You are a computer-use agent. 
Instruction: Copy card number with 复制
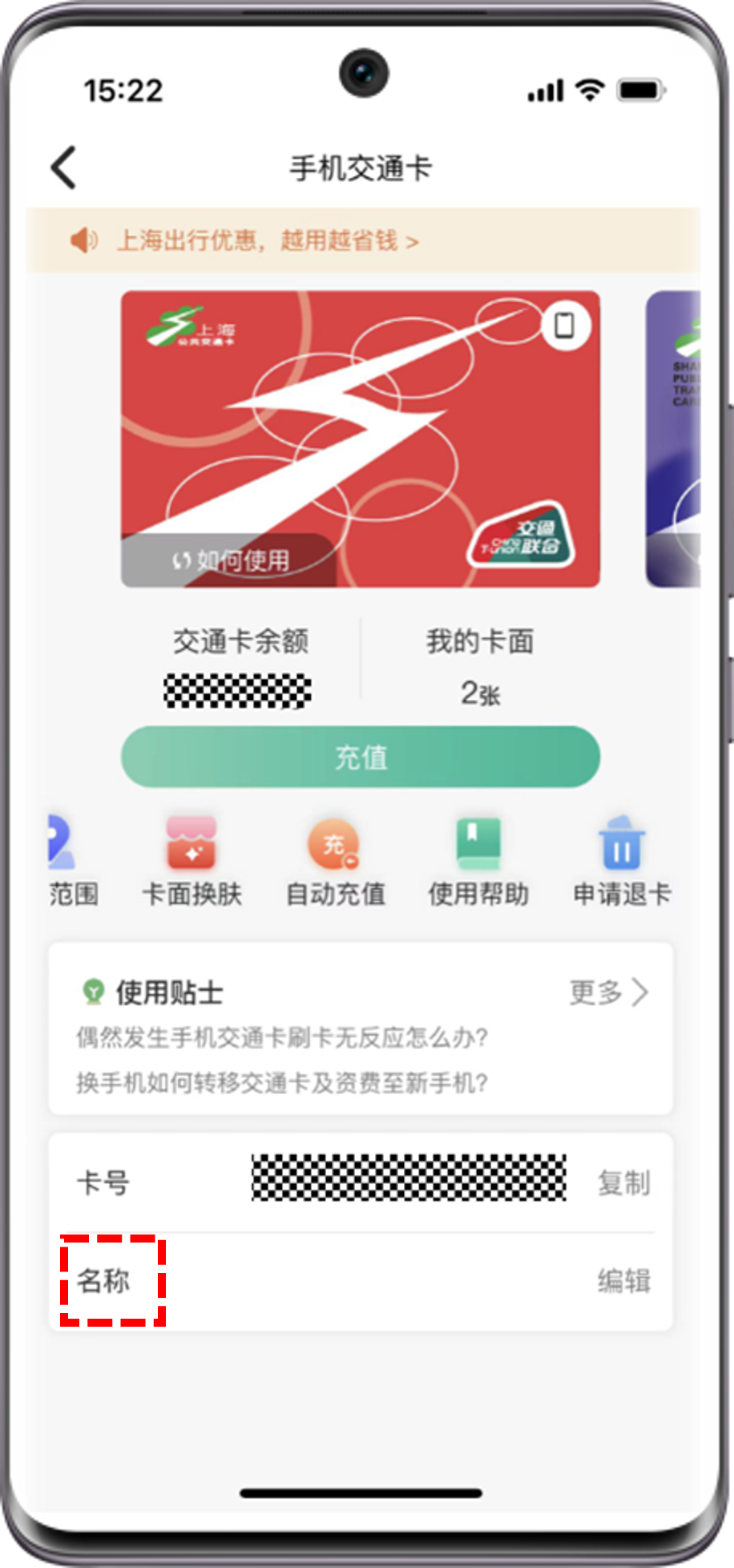623,1183
